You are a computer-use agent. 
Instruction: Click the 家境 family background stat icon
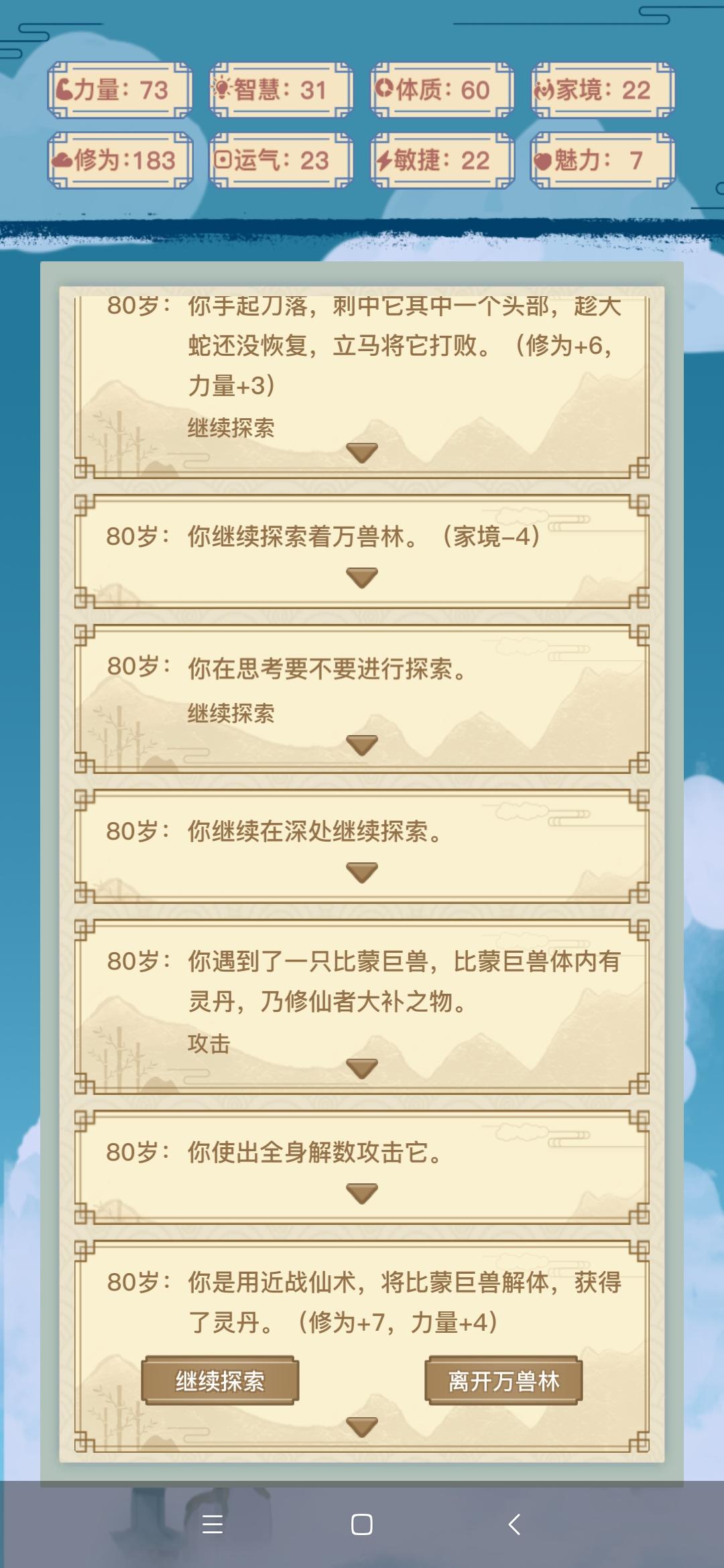click(544, 89)
